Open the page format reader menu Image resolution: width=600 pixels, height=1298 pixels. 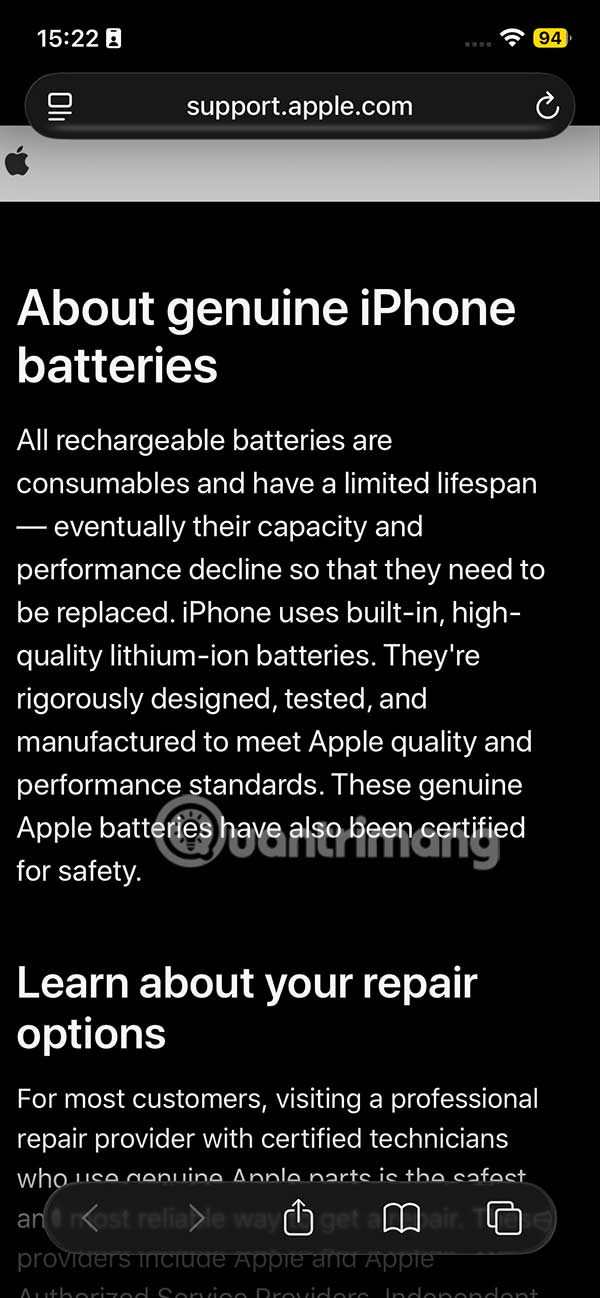click(x=61, y=106)
